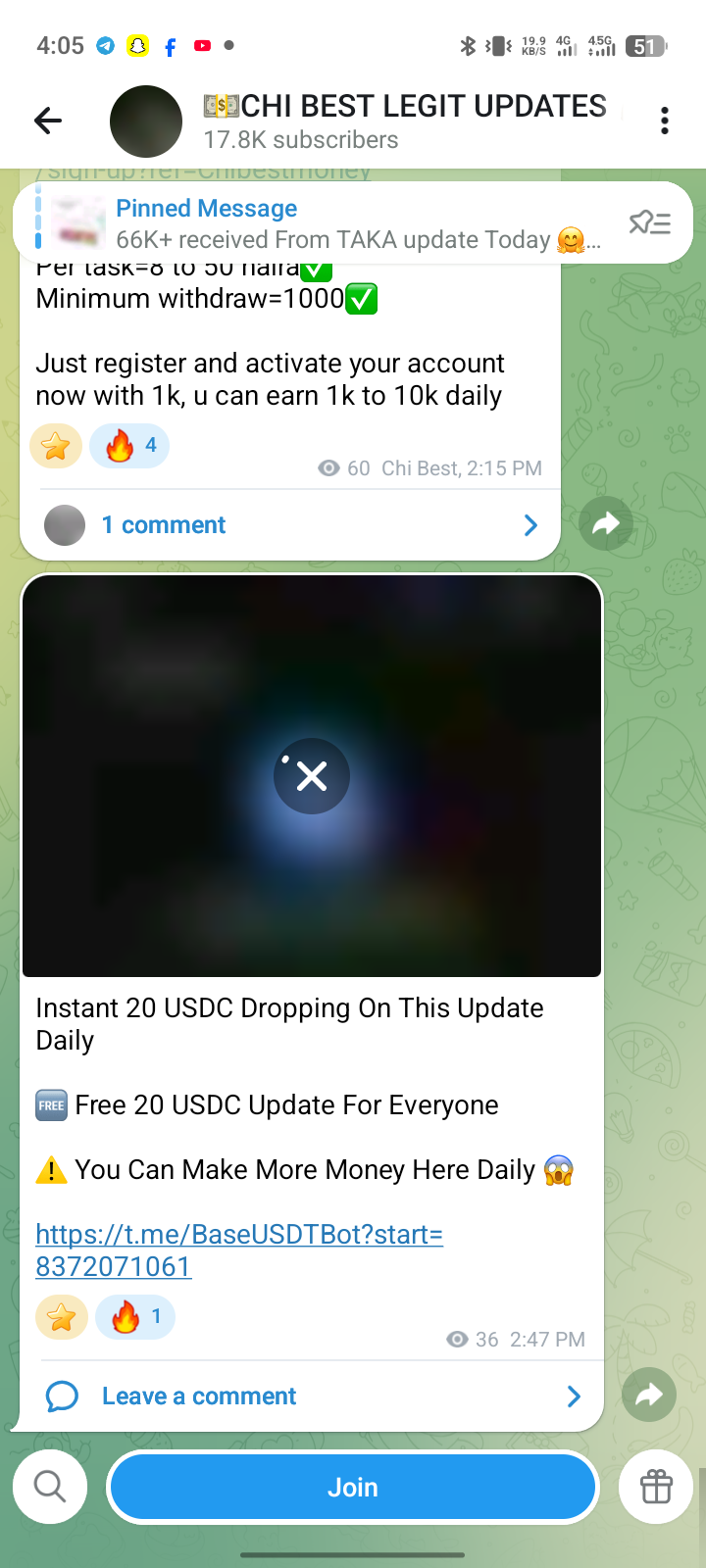Screen dimensions: 706x1568
Task: Open the gift icon
Action: click(656, 1487)
